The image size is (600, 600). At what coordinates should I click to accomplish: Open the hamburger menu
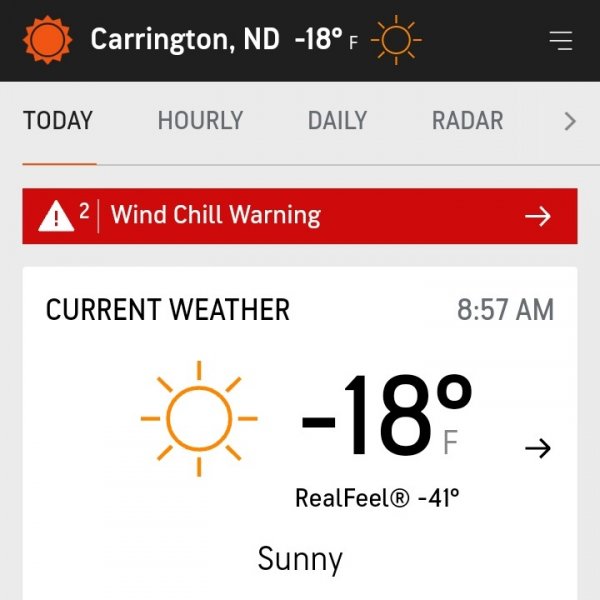561,41
